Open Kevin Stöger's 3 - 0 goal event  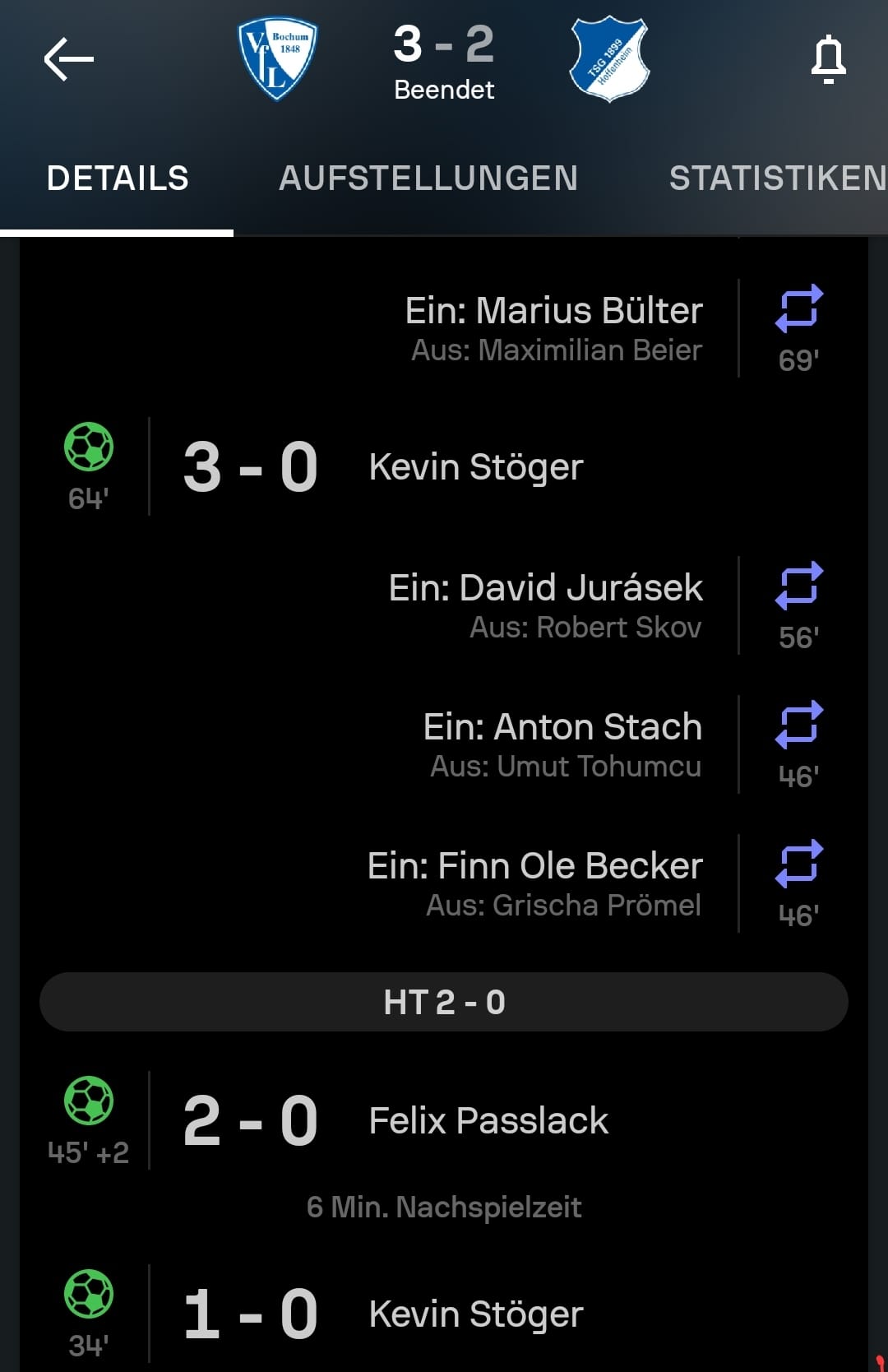(475, 467)
